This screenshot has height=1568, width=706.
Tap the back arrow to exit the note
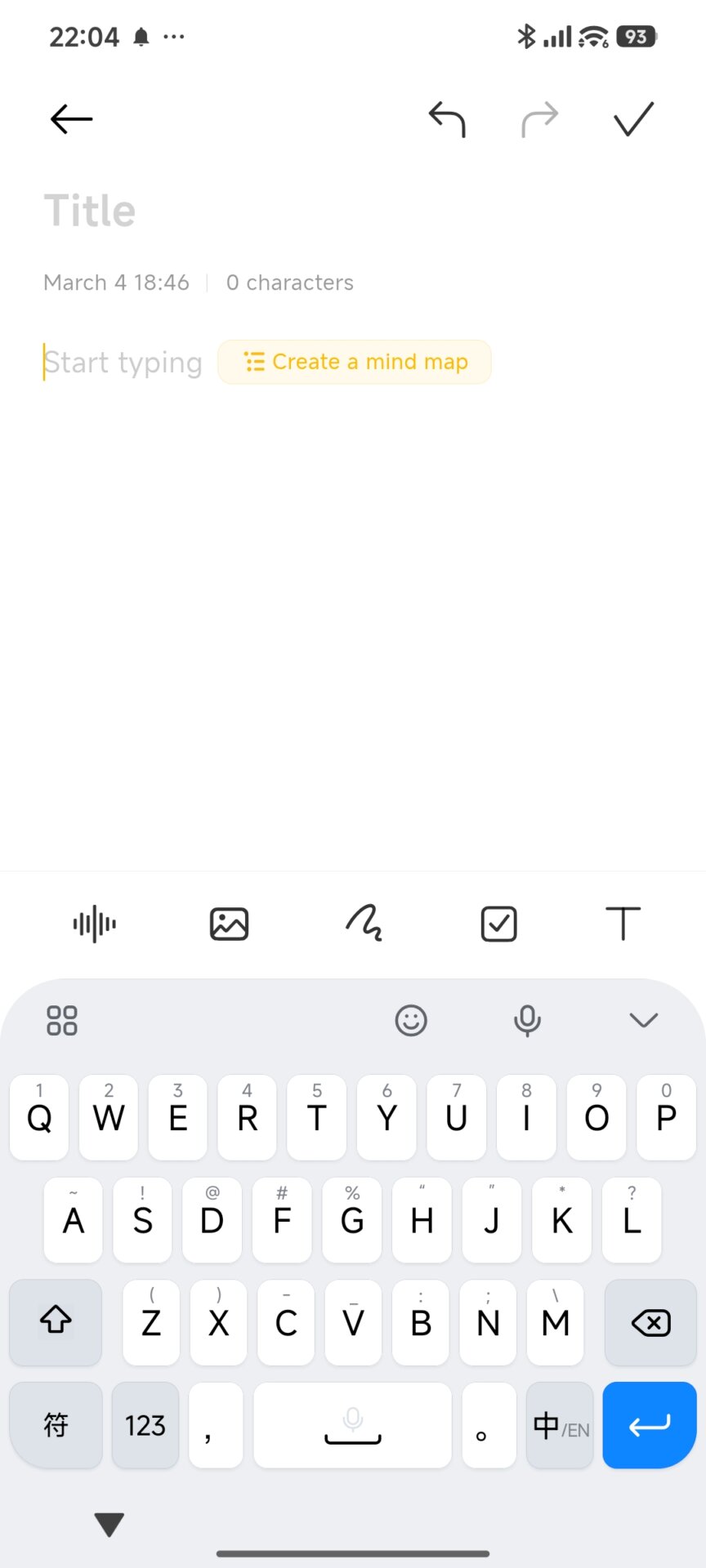[x=70, y=119]
